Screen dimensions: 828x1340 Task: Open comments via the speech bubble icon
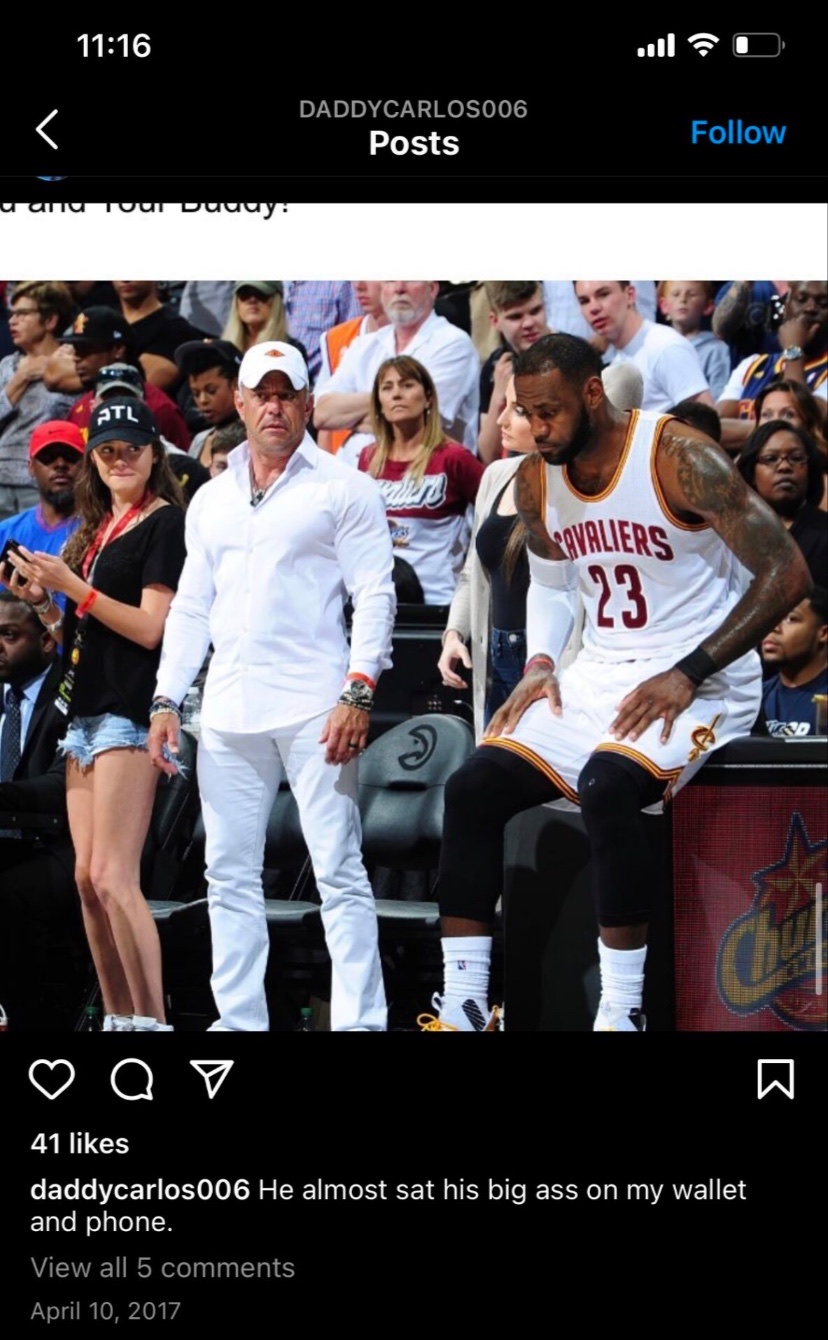point(131,1079)
